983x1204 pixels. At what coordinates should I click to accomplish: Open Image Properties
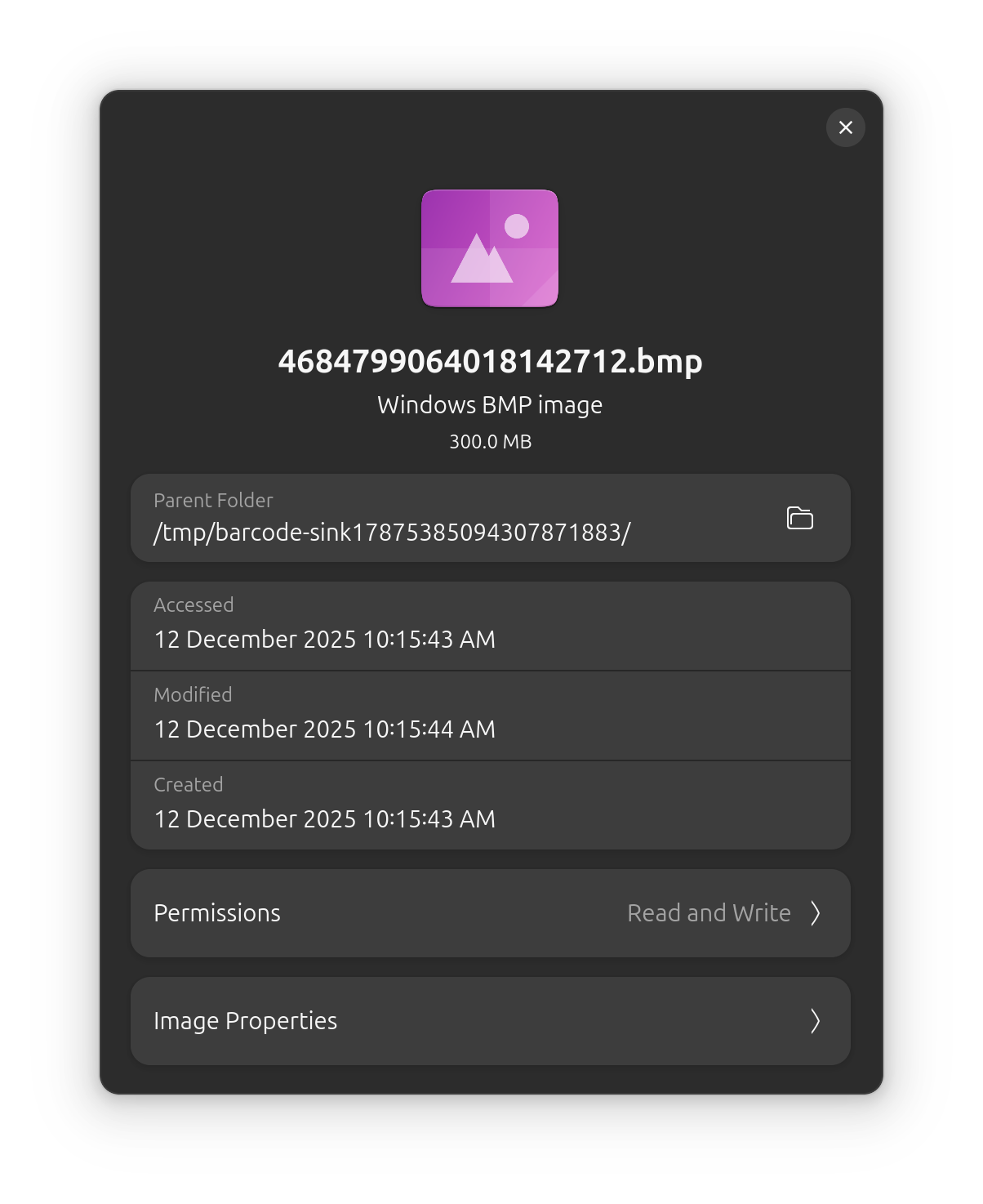pyautogui.click(x=490, y=1020)
